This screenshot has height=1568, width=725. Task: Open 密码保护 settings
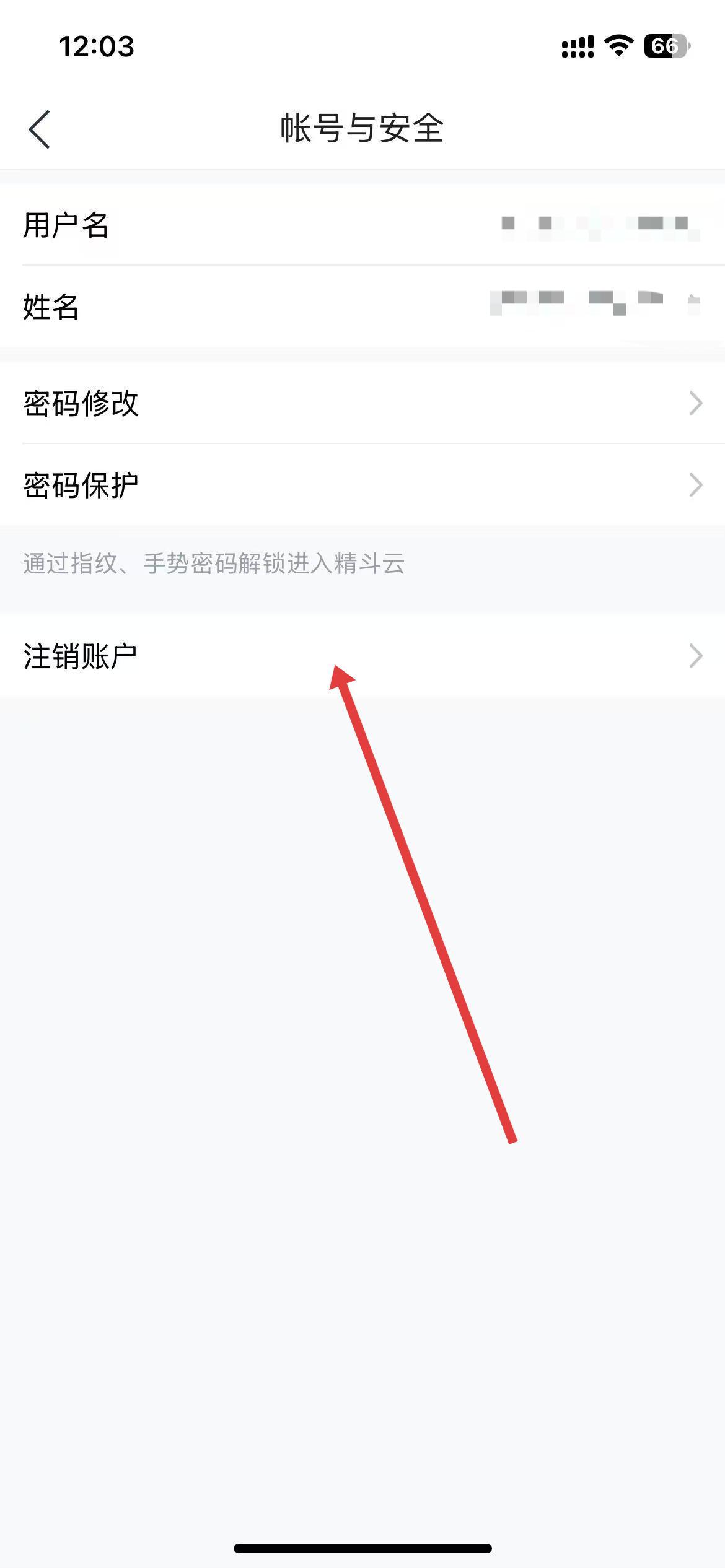(362, 485)
